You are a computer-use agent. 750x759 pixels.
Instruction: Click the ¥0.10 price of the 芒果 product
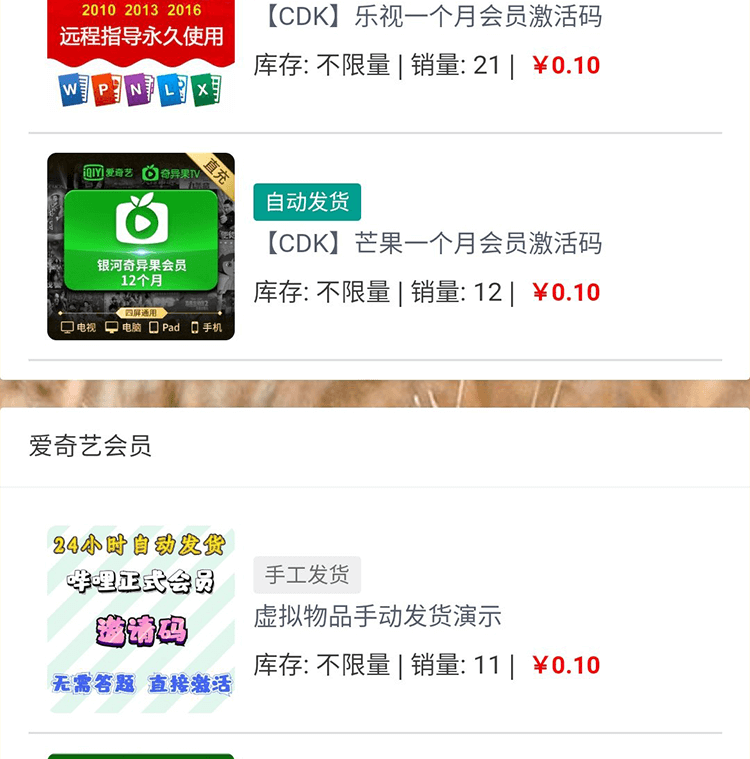(x=568, y=292)
